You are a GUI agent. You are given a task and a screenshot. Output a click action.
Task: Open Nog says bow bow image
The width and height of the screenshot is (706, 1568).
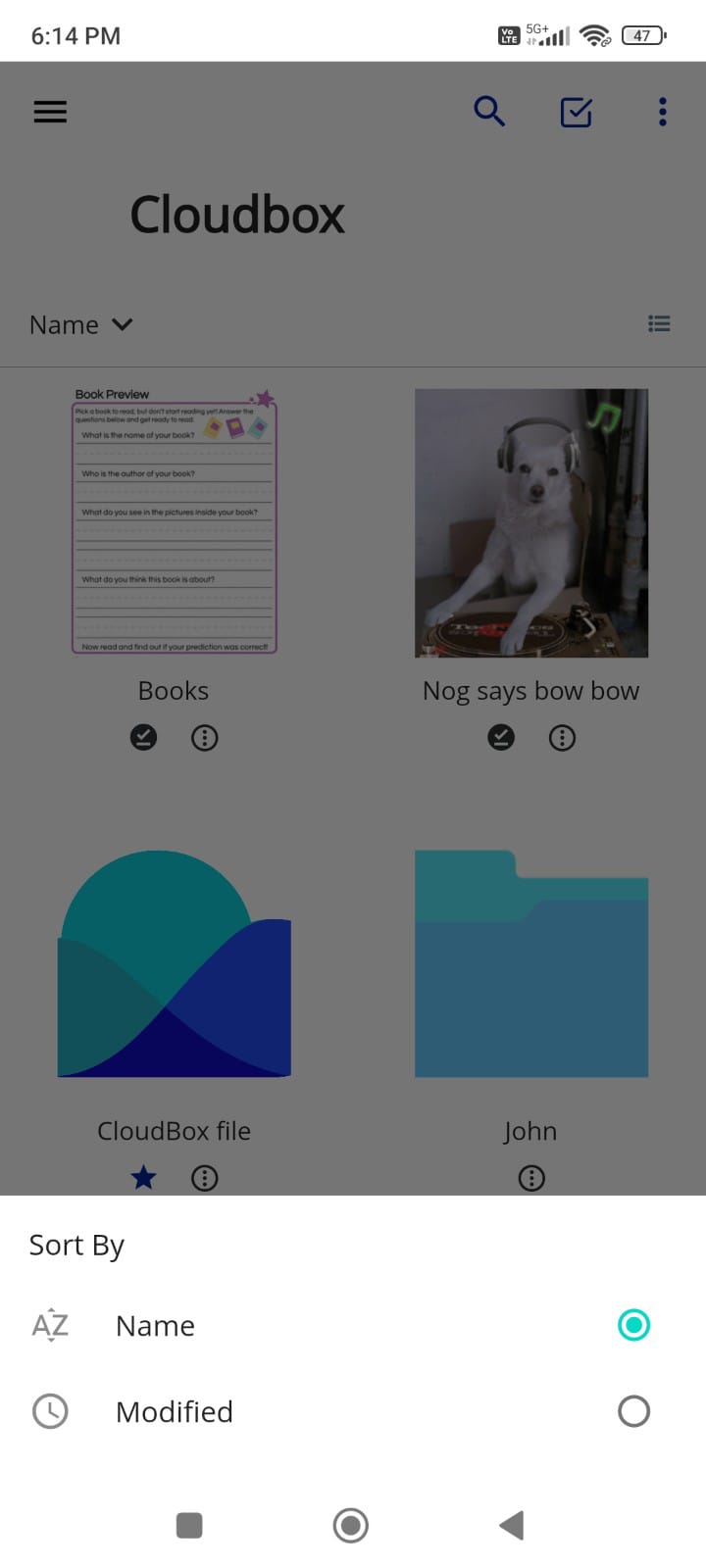pos(530,522)
